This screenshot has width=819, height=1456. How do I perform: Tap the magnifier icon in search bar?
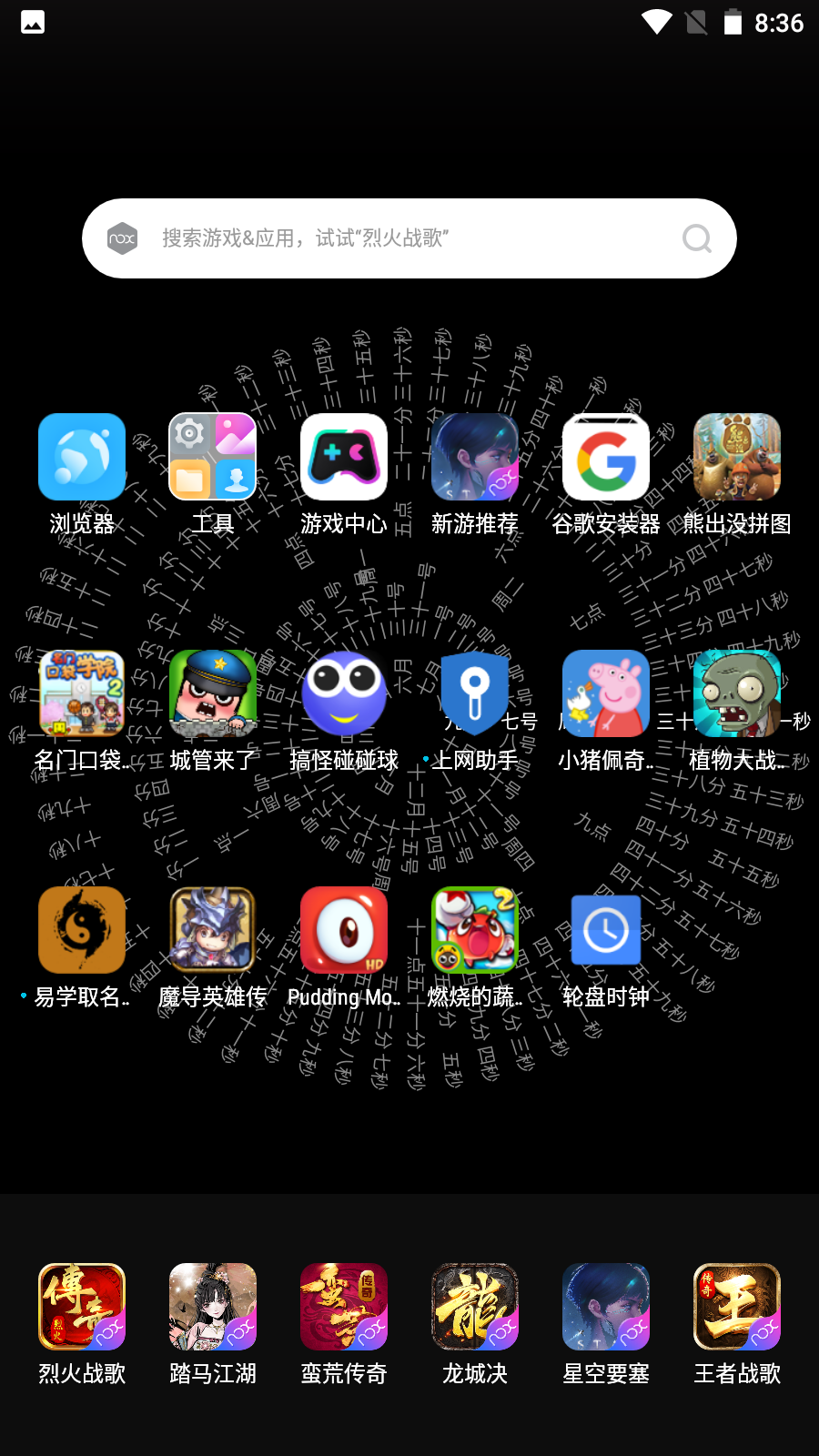click(x=697, y=238)
